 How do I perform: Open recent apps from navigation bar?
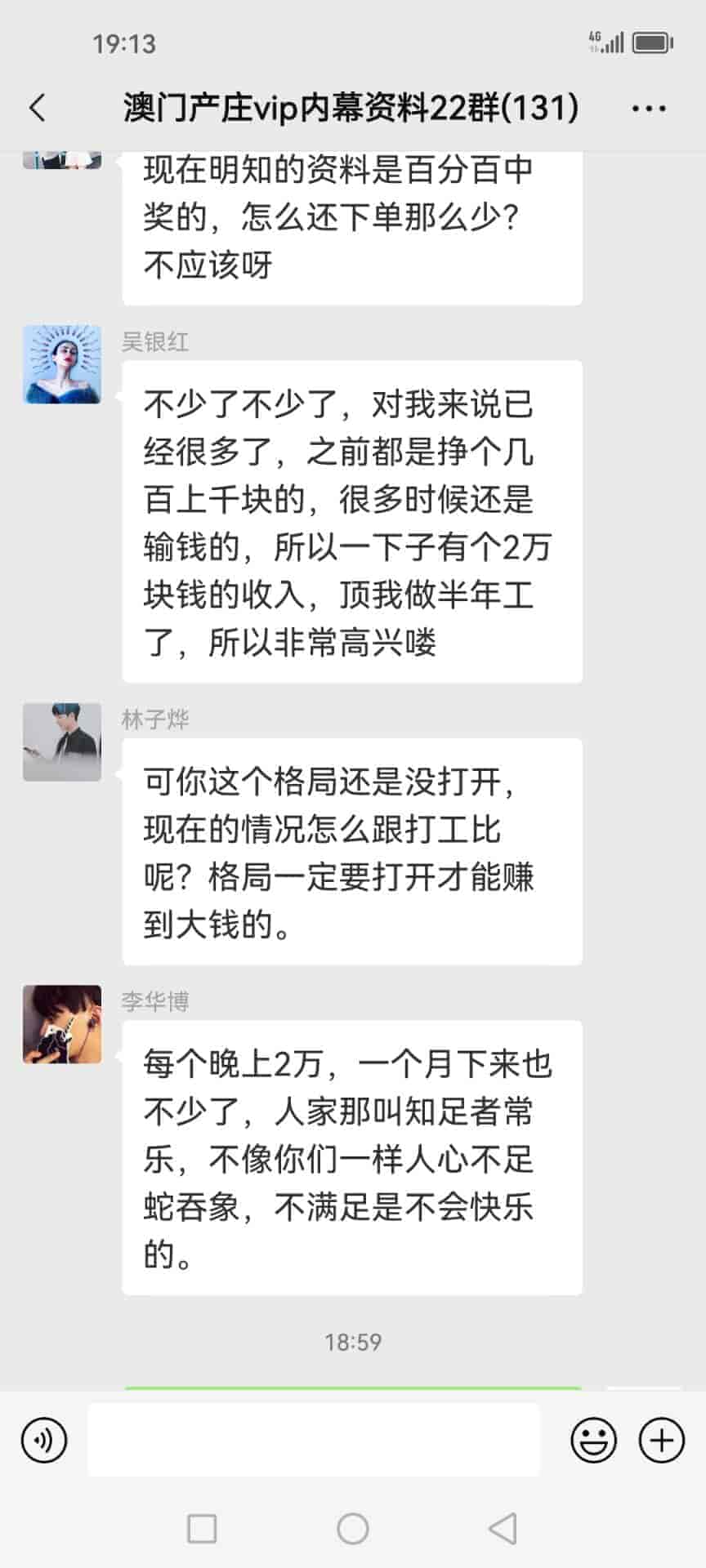[x=202, y=1528]
